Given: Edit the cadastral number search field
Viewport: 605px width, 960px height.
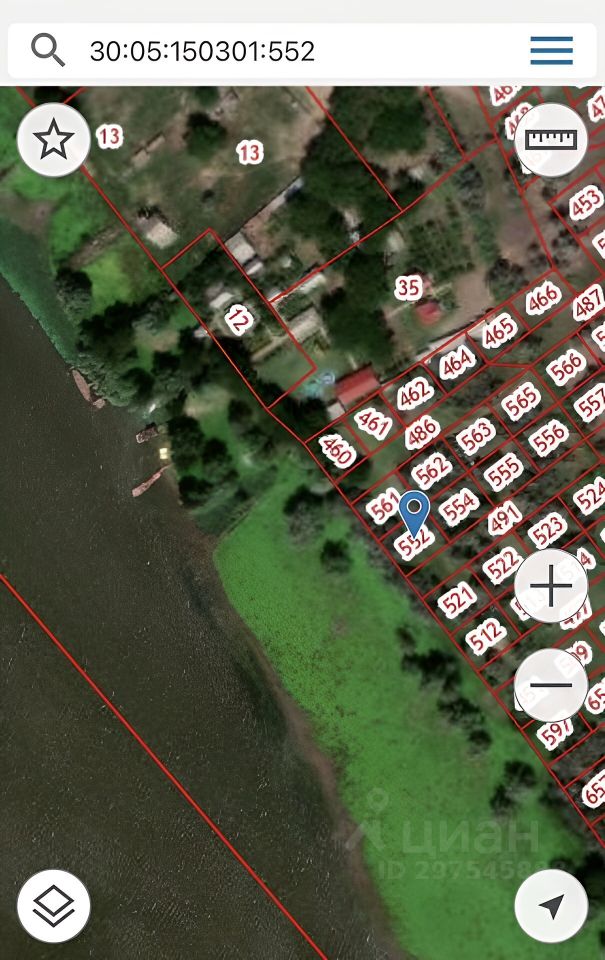Looking at the screenshot, I should (290, 51).
